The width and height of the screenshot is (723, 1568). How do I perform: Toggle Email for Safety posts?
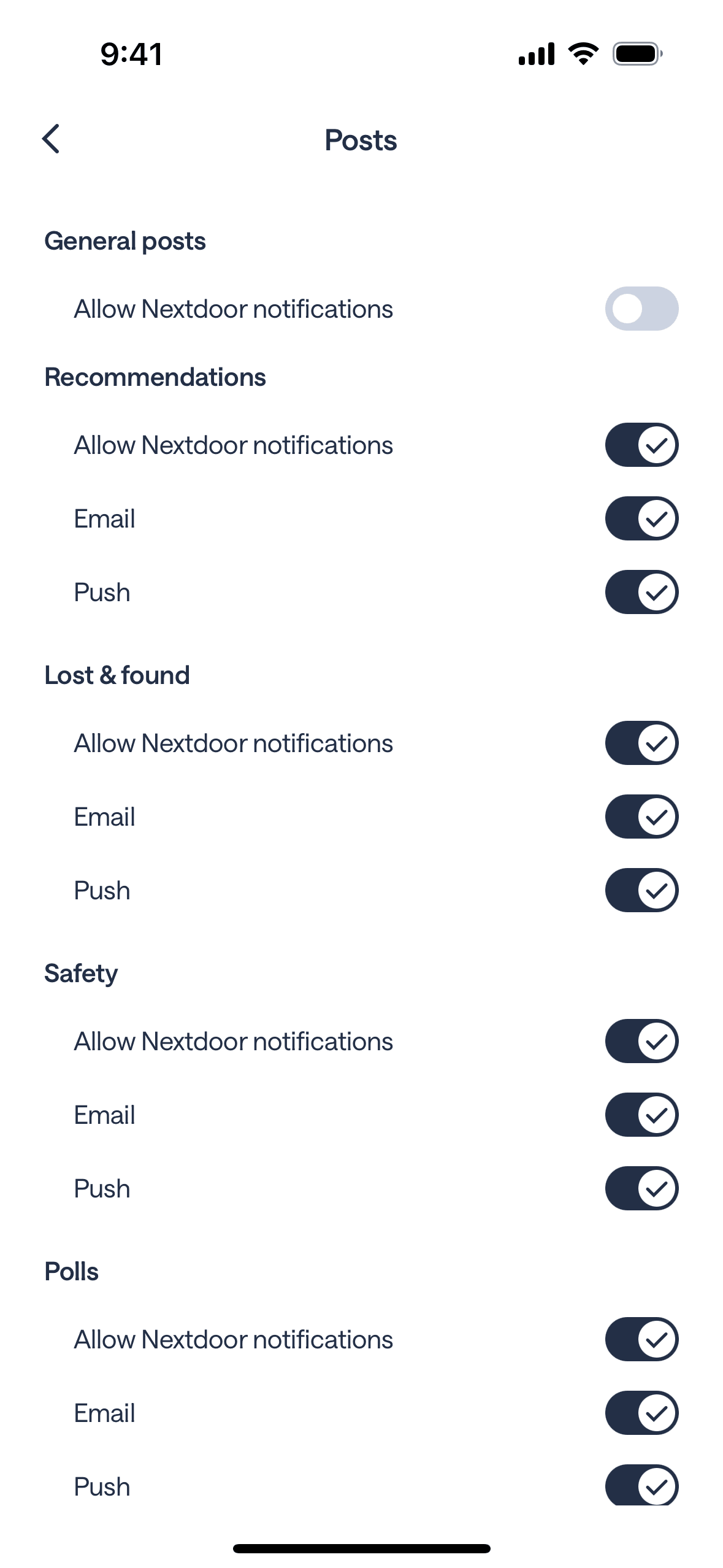coord(641,1115)
